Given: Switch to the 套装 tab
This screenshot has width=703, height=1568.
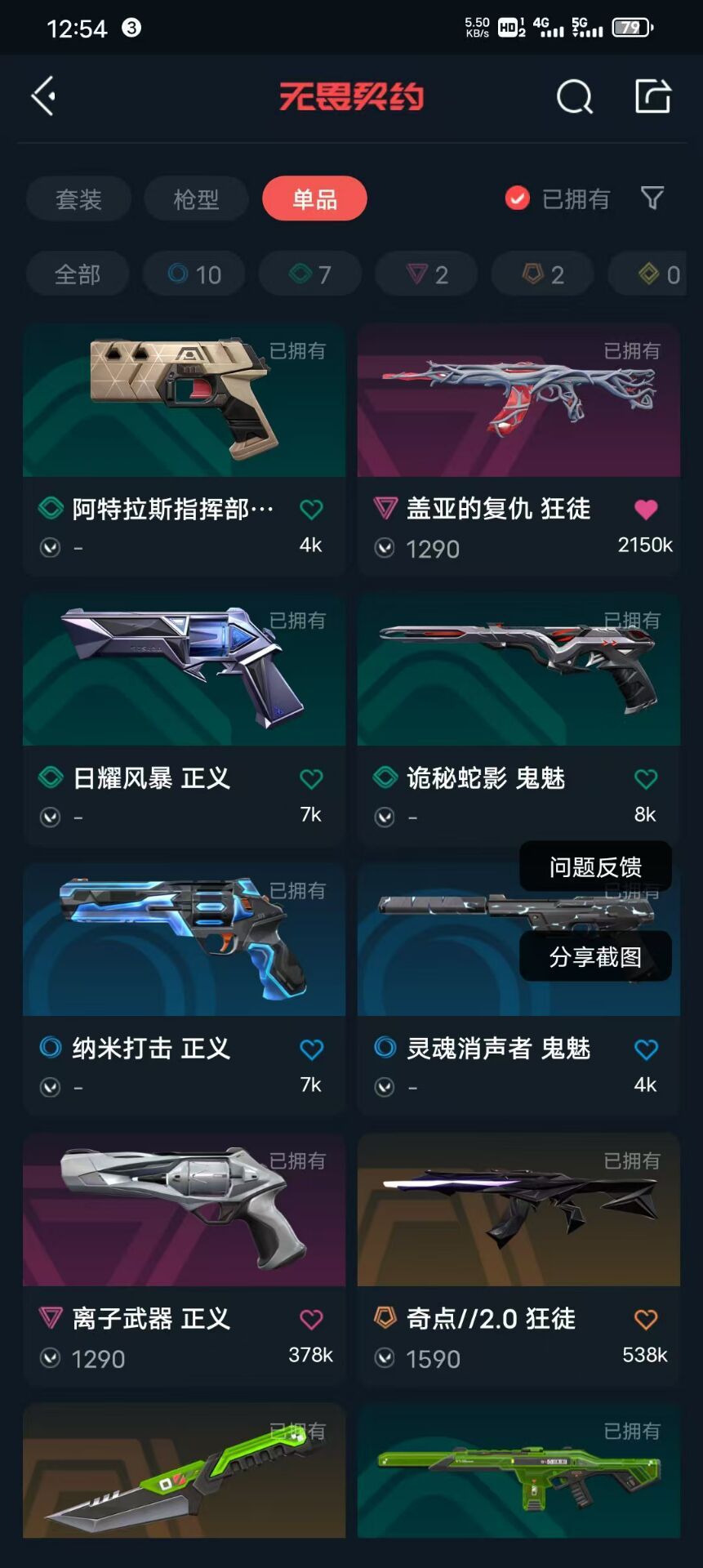Looking at the screenshot, I should coord(78,198).
